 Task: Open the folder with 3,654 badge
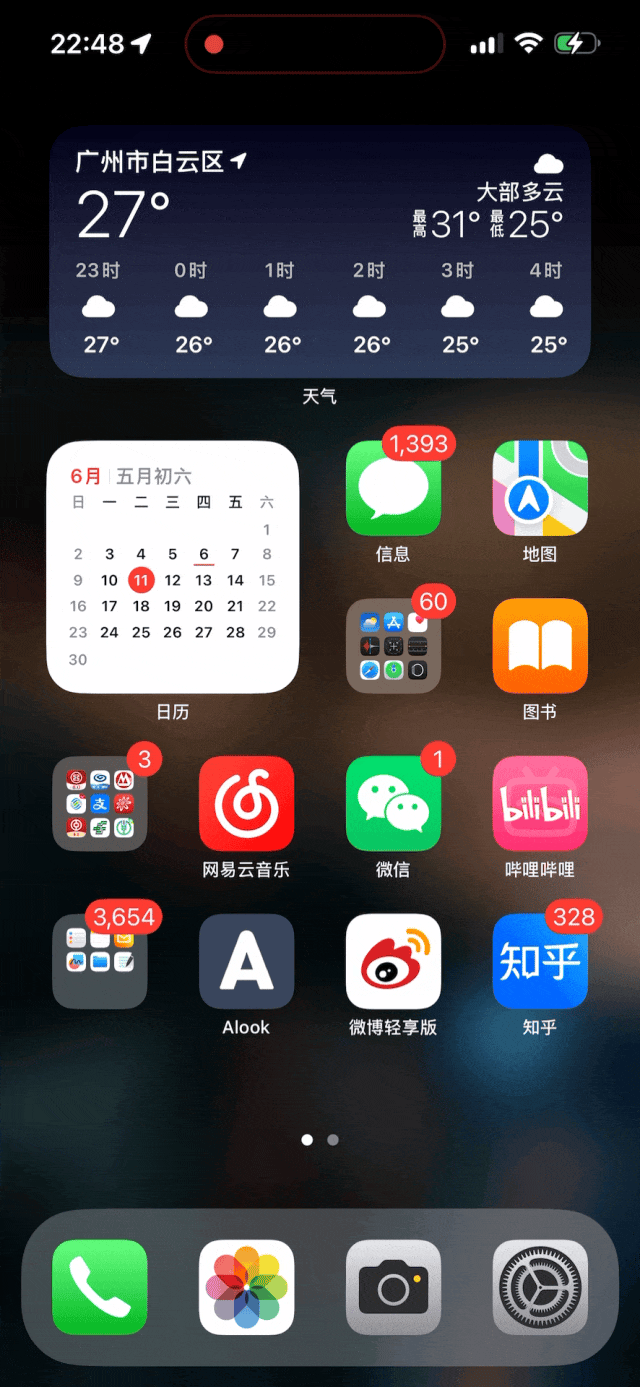tap(100, 961)
